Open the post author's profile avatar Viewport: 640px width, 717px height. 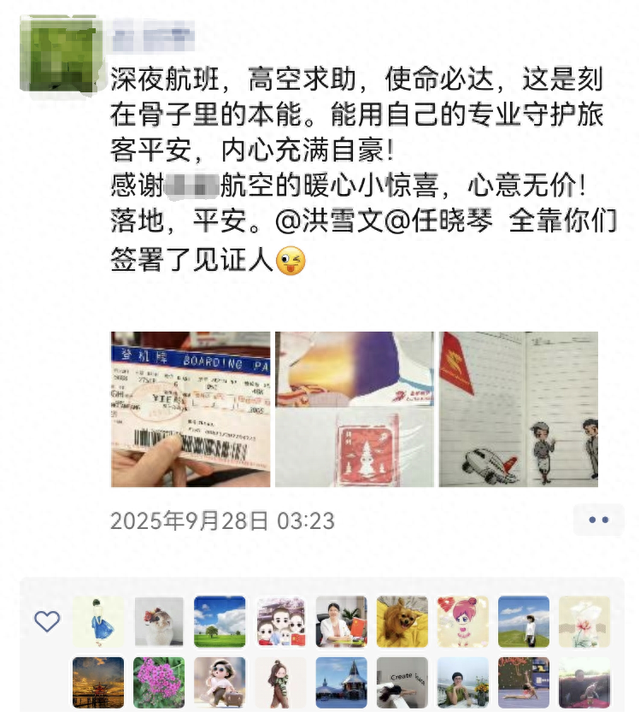pos(58,50)
